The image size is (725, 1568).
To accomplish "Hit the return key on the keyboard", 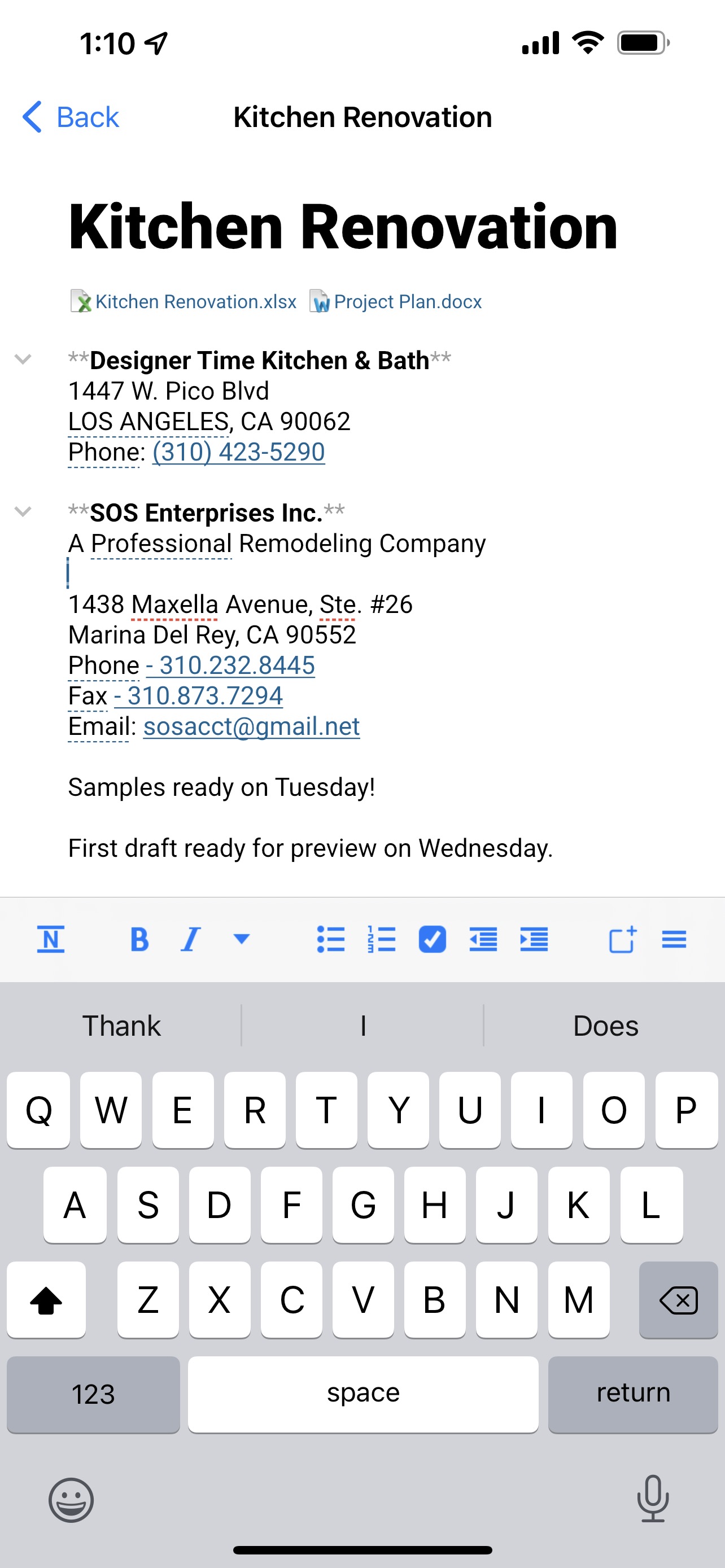I will 632,1394.
